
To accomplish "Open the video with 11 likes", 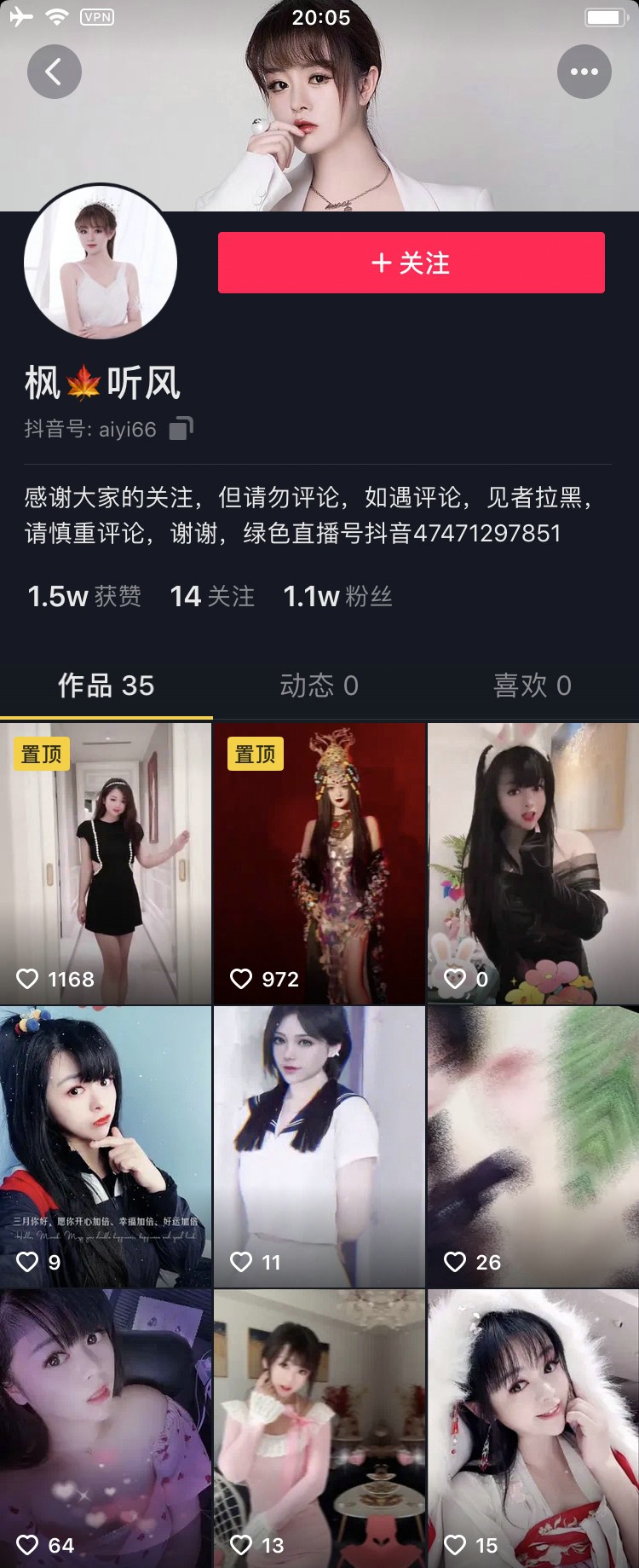I will click(319, 1146).
